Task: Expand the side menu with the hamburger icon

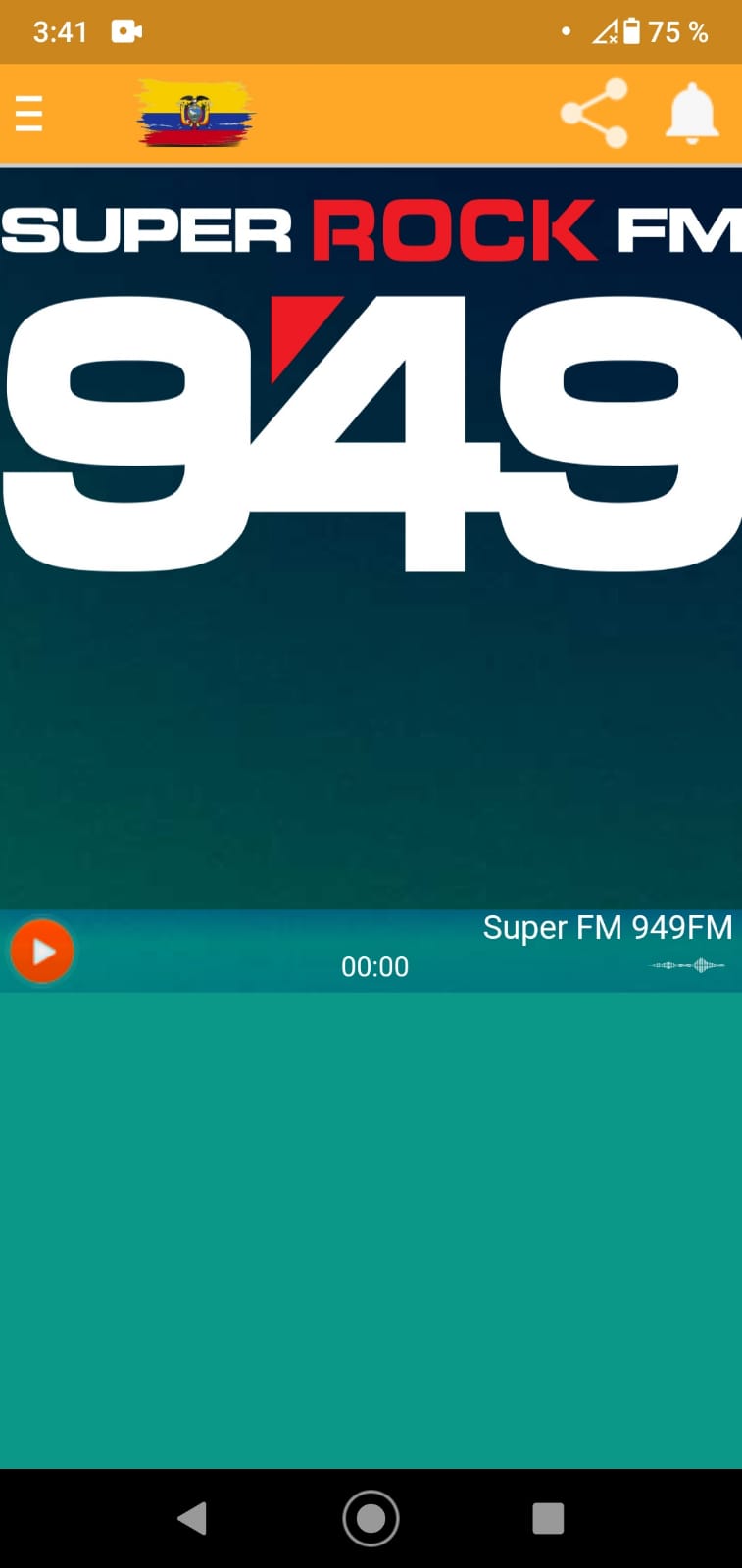Action: [28, 114]
